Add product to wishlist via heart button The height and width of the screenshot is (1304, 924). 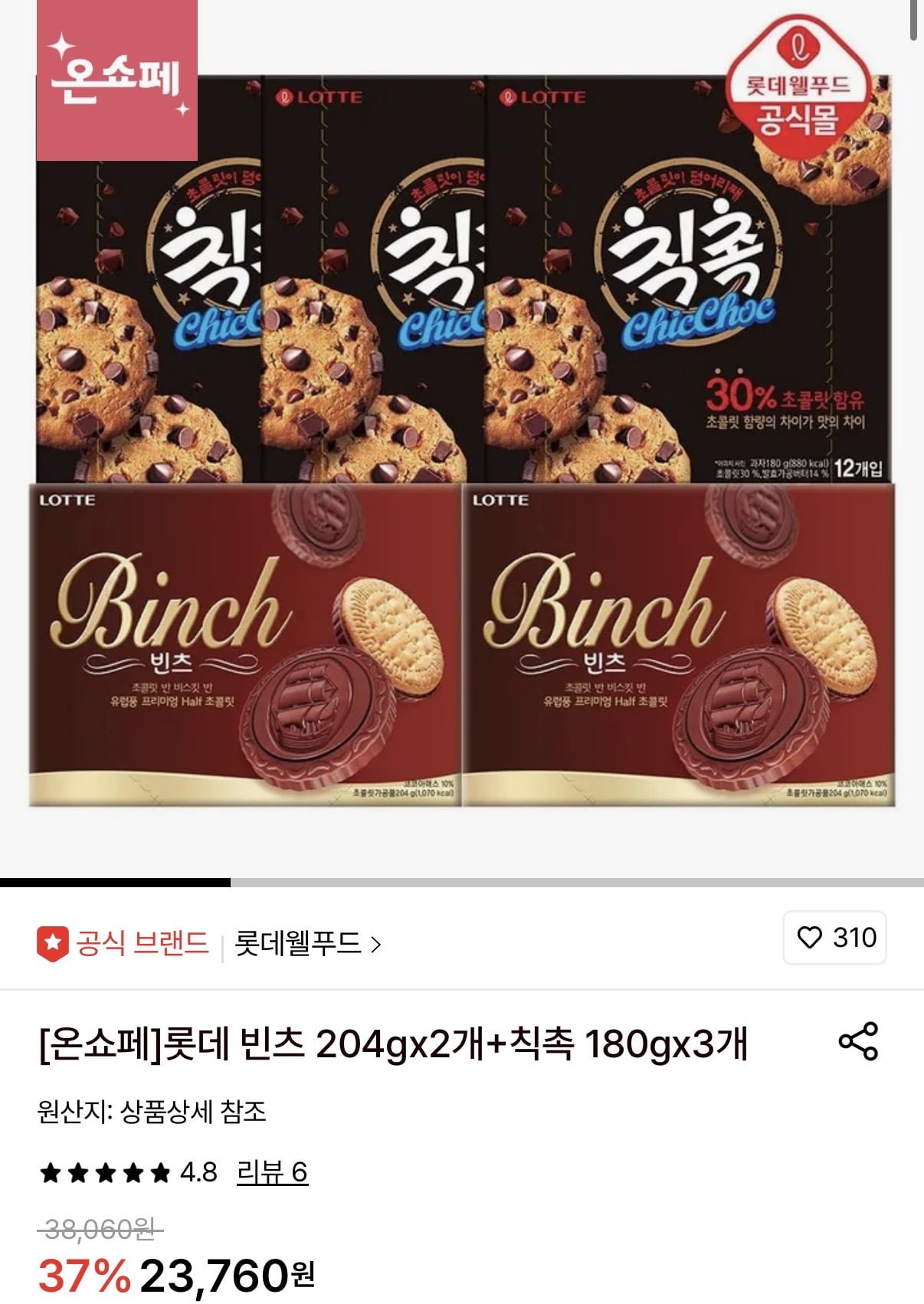834,937
